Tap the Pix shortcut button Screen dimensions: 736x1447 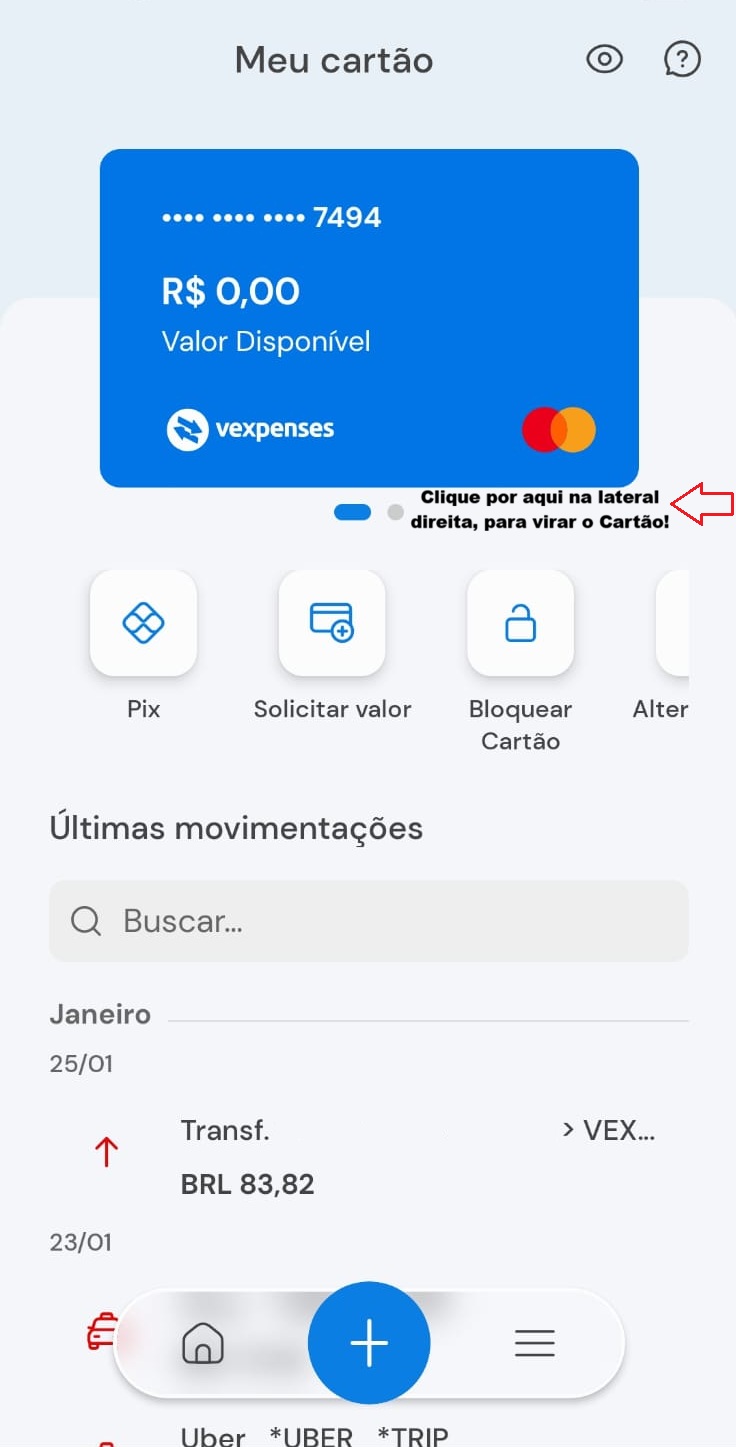[x=143, y=623]
